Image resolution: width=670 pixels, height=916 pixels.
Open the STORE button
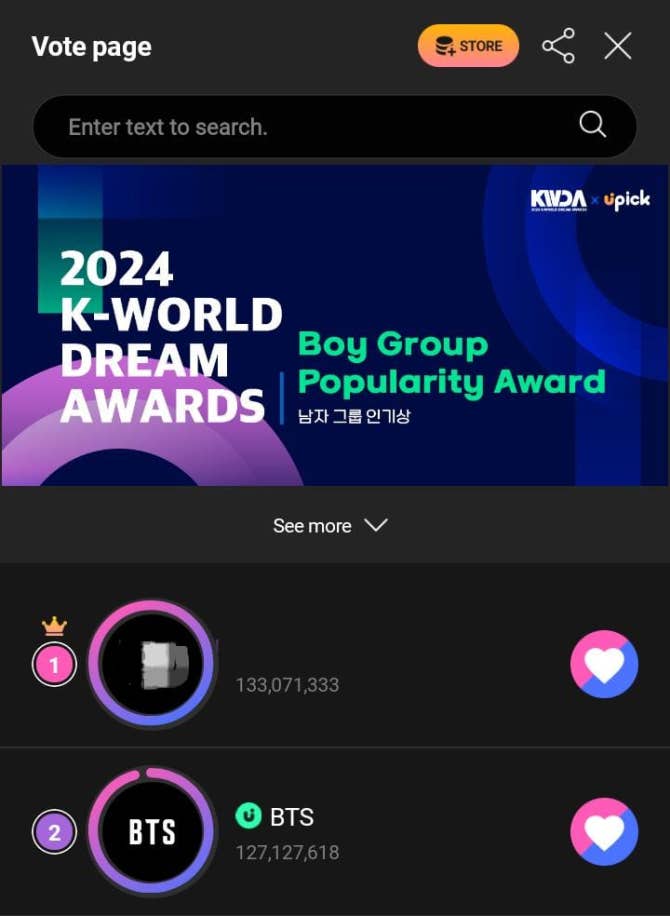[468, 46]
